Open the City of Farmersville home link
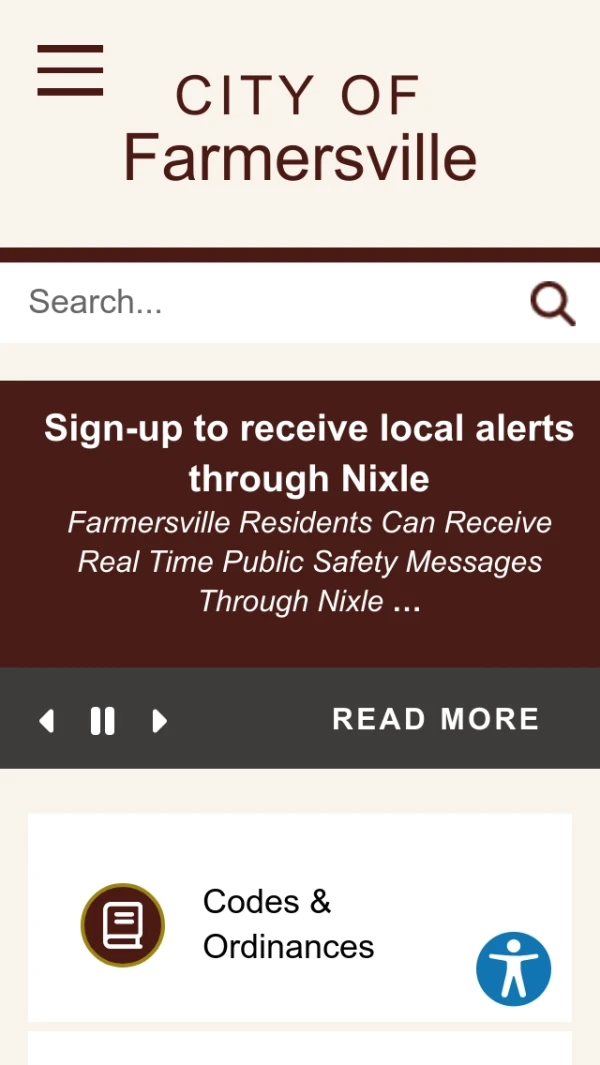600x1065 pixels. (x=299, y=130)
